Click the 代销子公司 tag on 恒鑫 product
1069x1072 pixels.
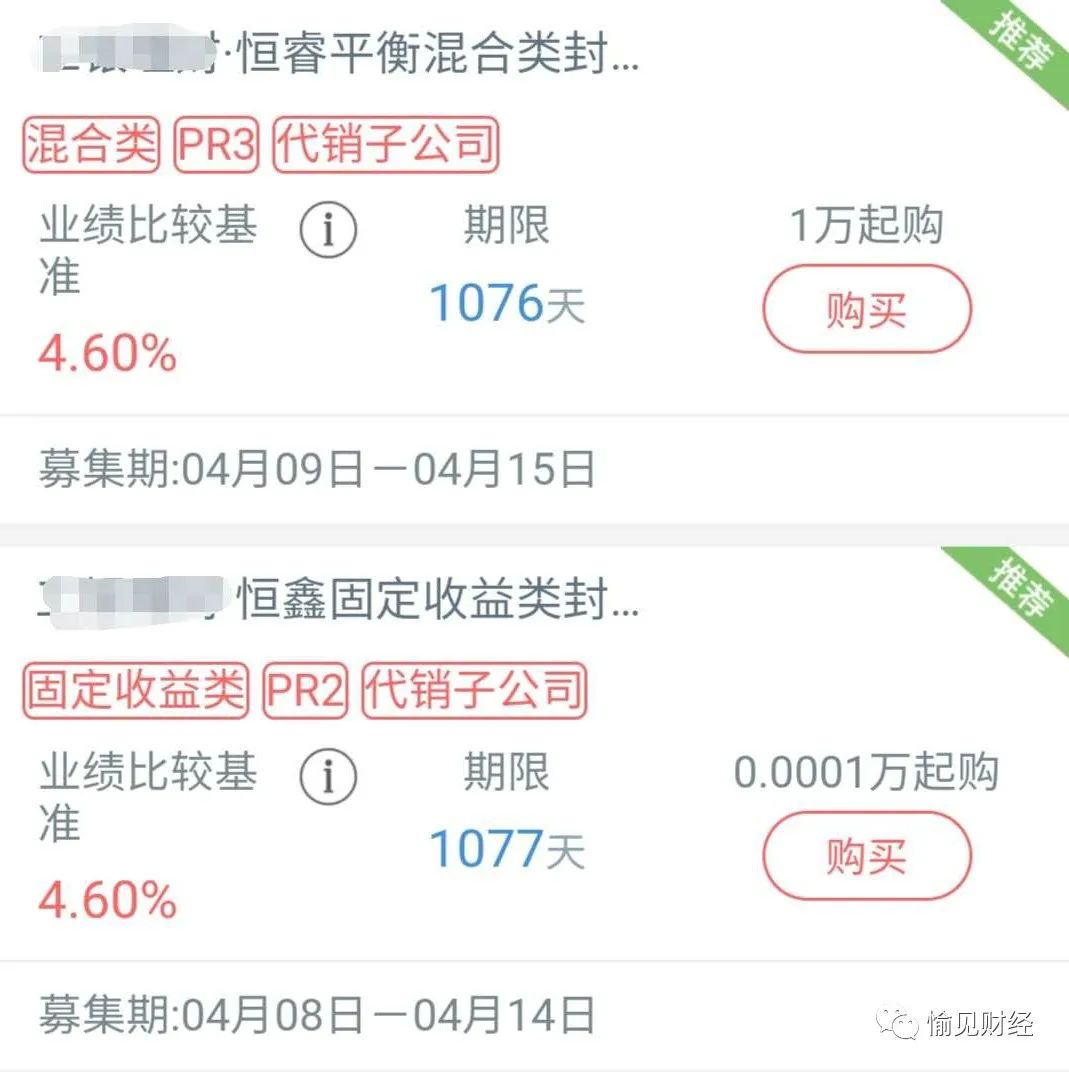[474, 688]
